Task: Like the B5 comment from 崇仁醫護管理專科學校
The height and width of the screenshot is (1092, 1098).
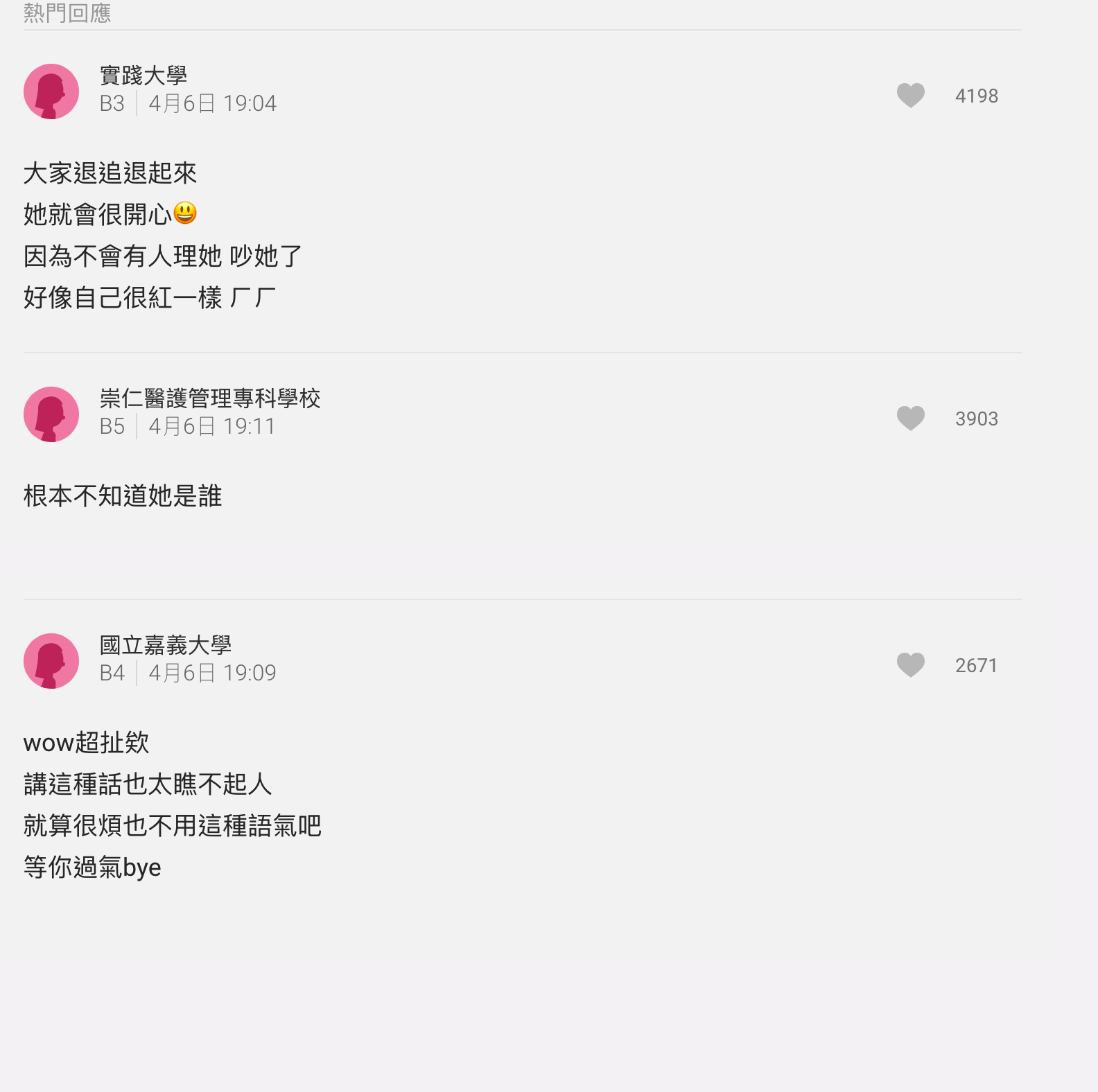Action: 910,419
